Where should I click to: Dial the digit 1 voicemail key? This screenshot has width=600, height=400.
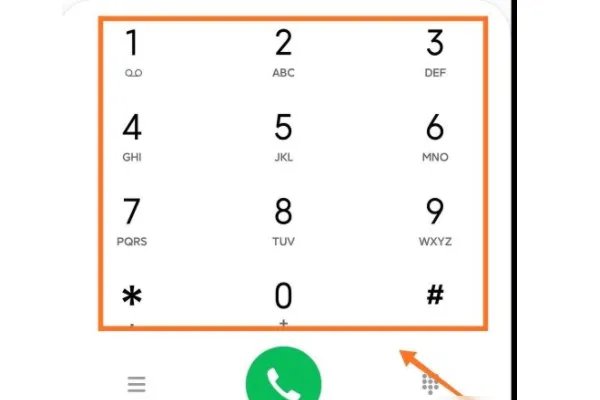tap(132, 52)
